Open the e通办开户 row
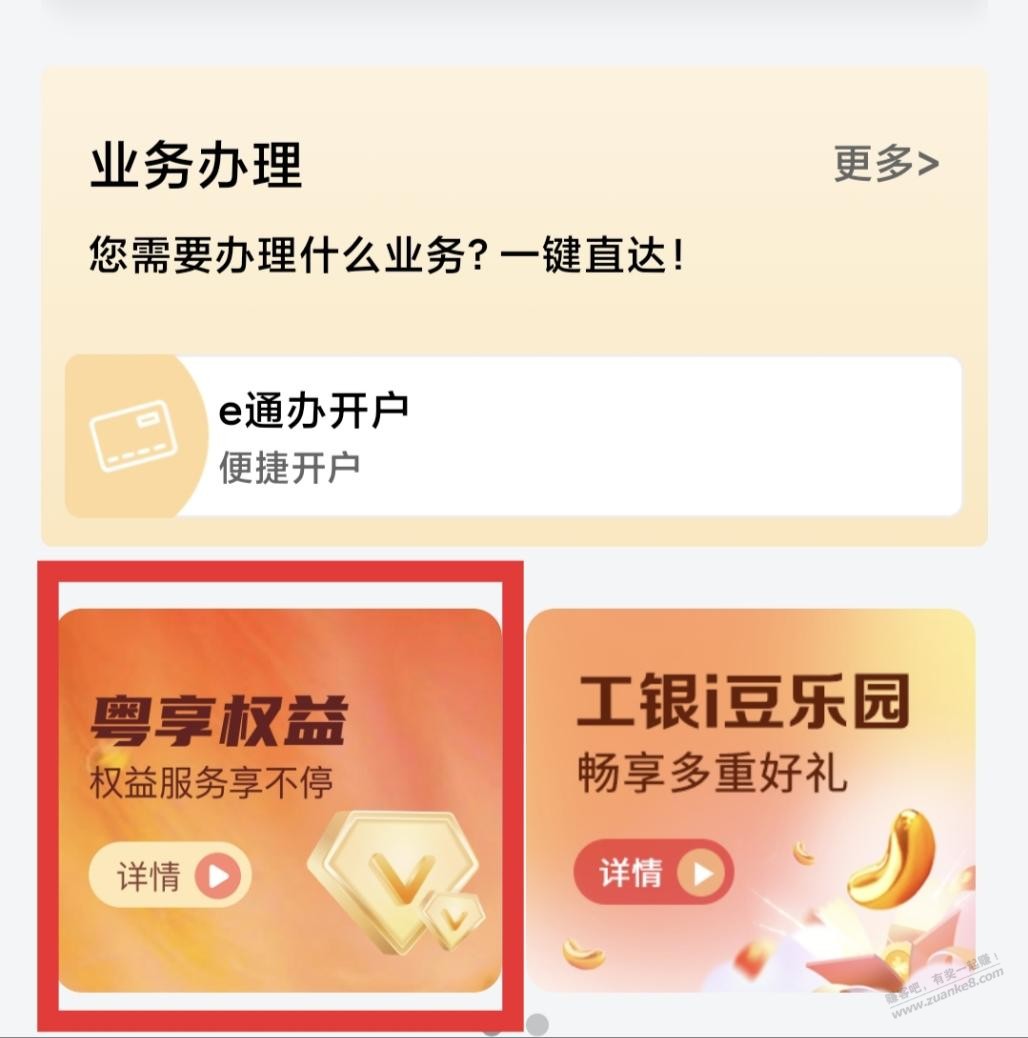1028x1038 pixels. point(513,437)
